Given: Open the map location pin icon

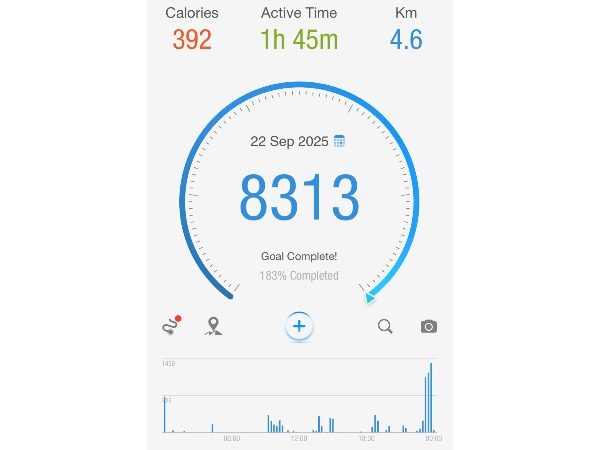Looking at the screenshot, I should coord(213,326).
